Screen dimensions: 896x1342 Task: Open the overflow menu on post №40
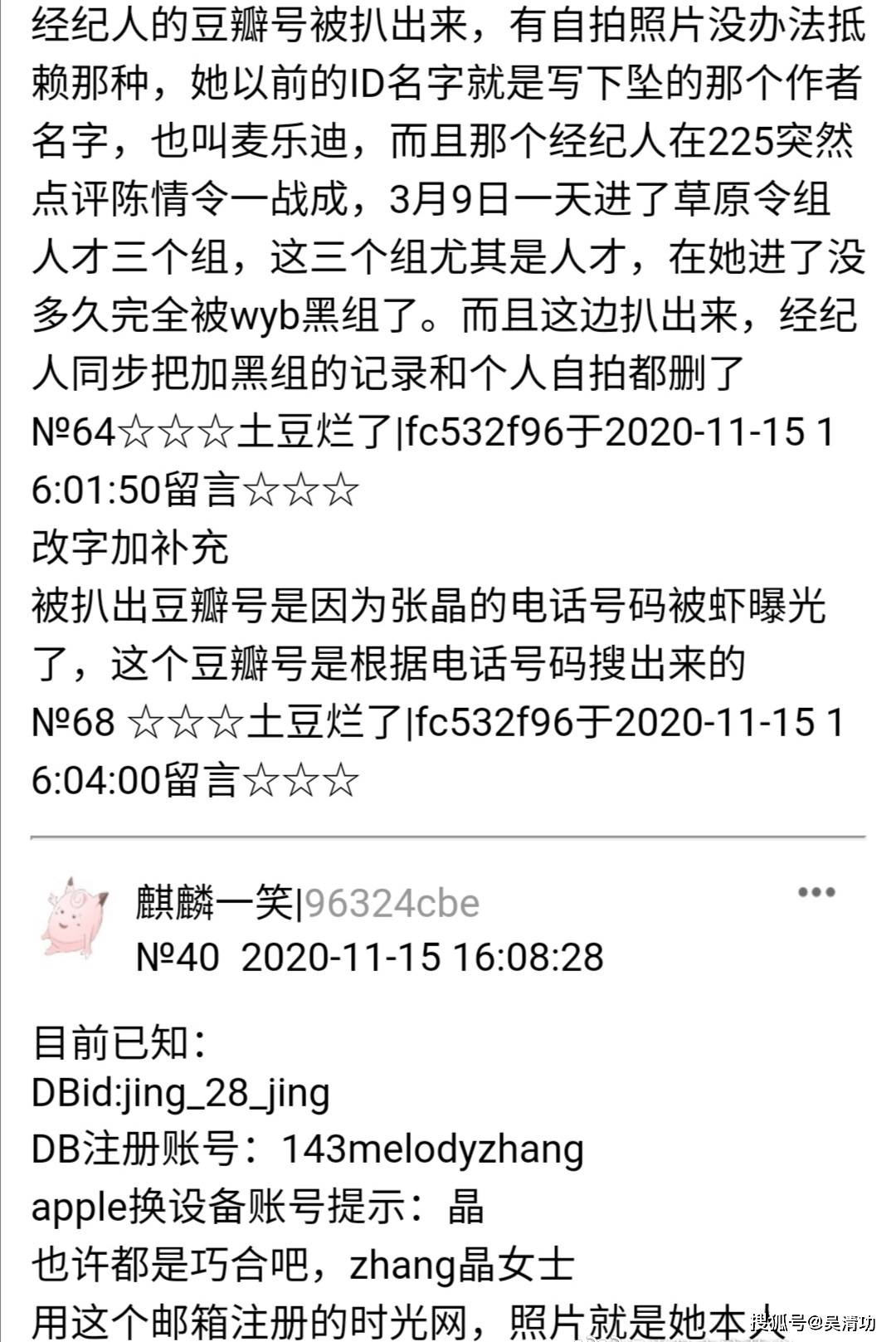[816, 893]
